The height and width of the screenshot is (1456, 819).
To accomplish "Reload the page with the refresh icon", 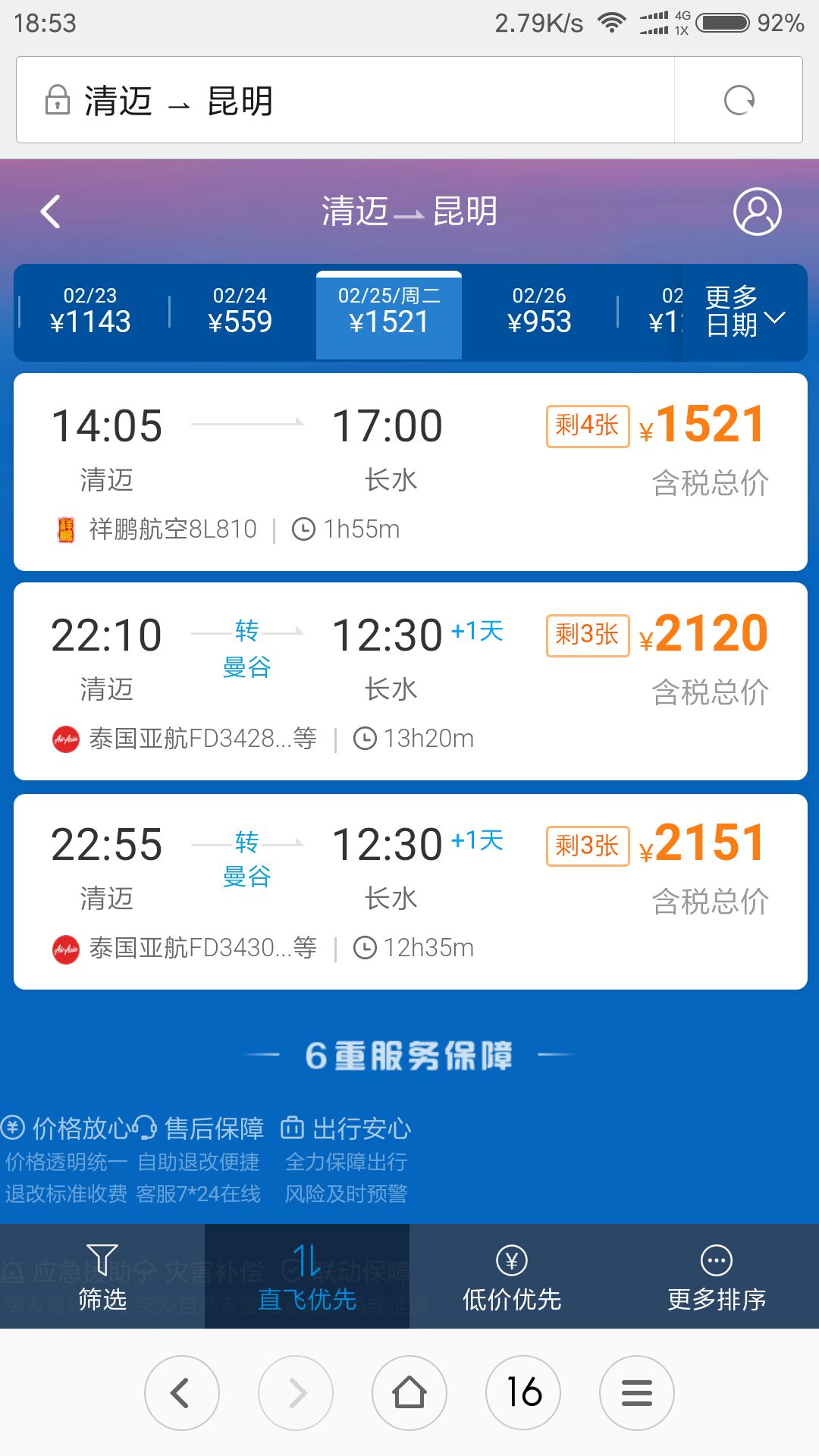I will click(x=739, y=100).
